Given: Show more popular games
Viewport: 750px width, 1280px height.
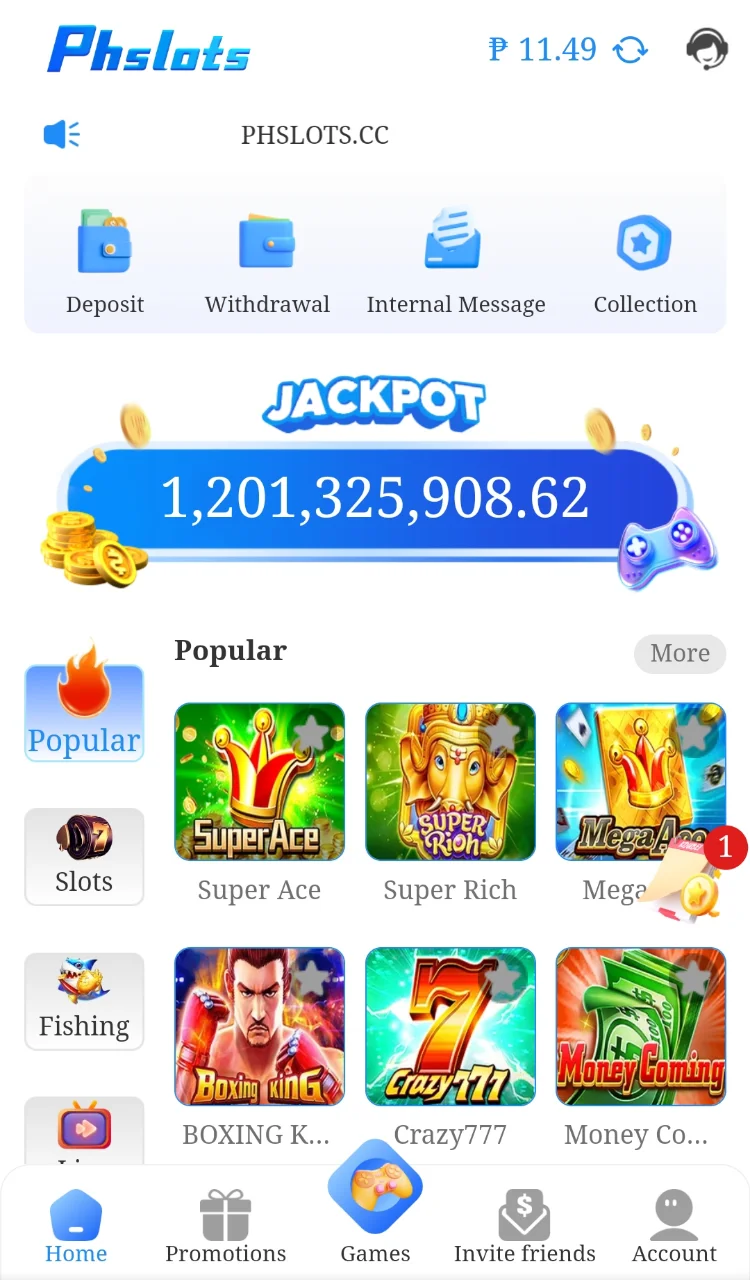Looking at the screenshot, I should [x=680, y=653].
